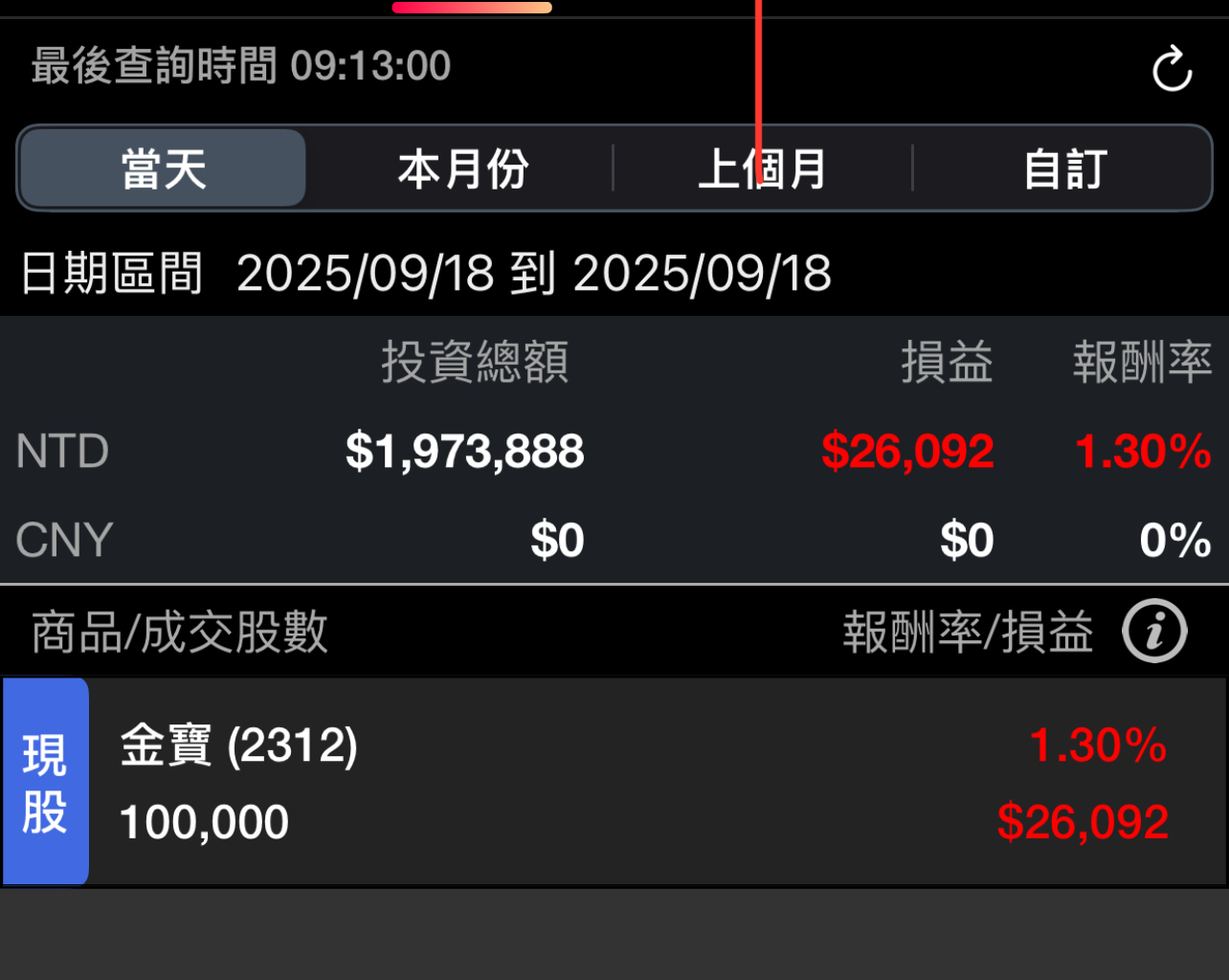Open the info icon beside 報酬率/損益
This screenshot has height=980, width=1229.
click(x=1154, y=632)
